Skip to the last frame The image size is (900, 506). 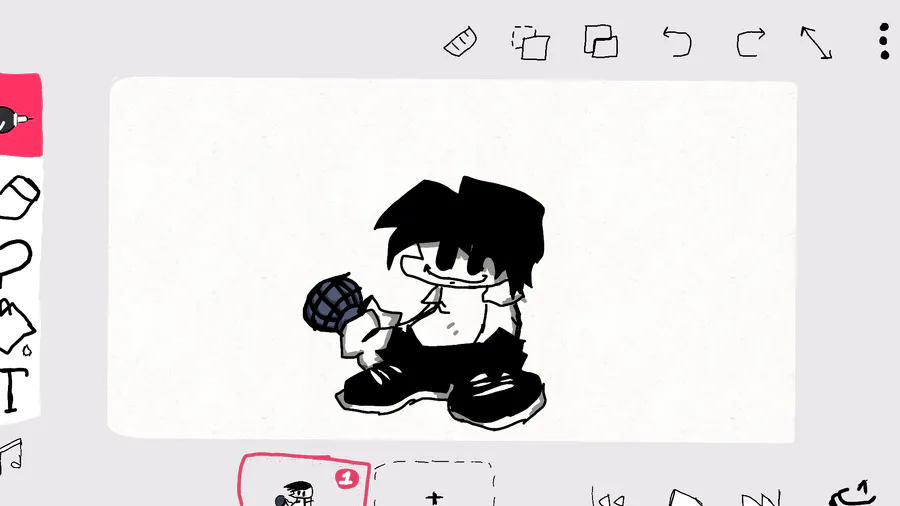761,497
